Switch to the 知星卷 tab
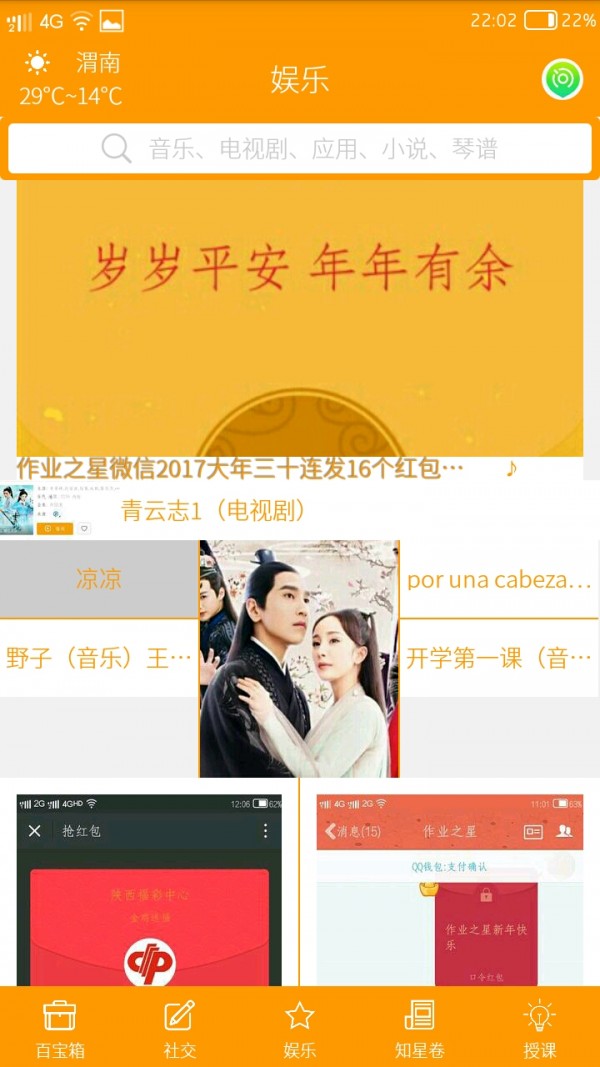The image size is (600, 1067). [419, 1029]
